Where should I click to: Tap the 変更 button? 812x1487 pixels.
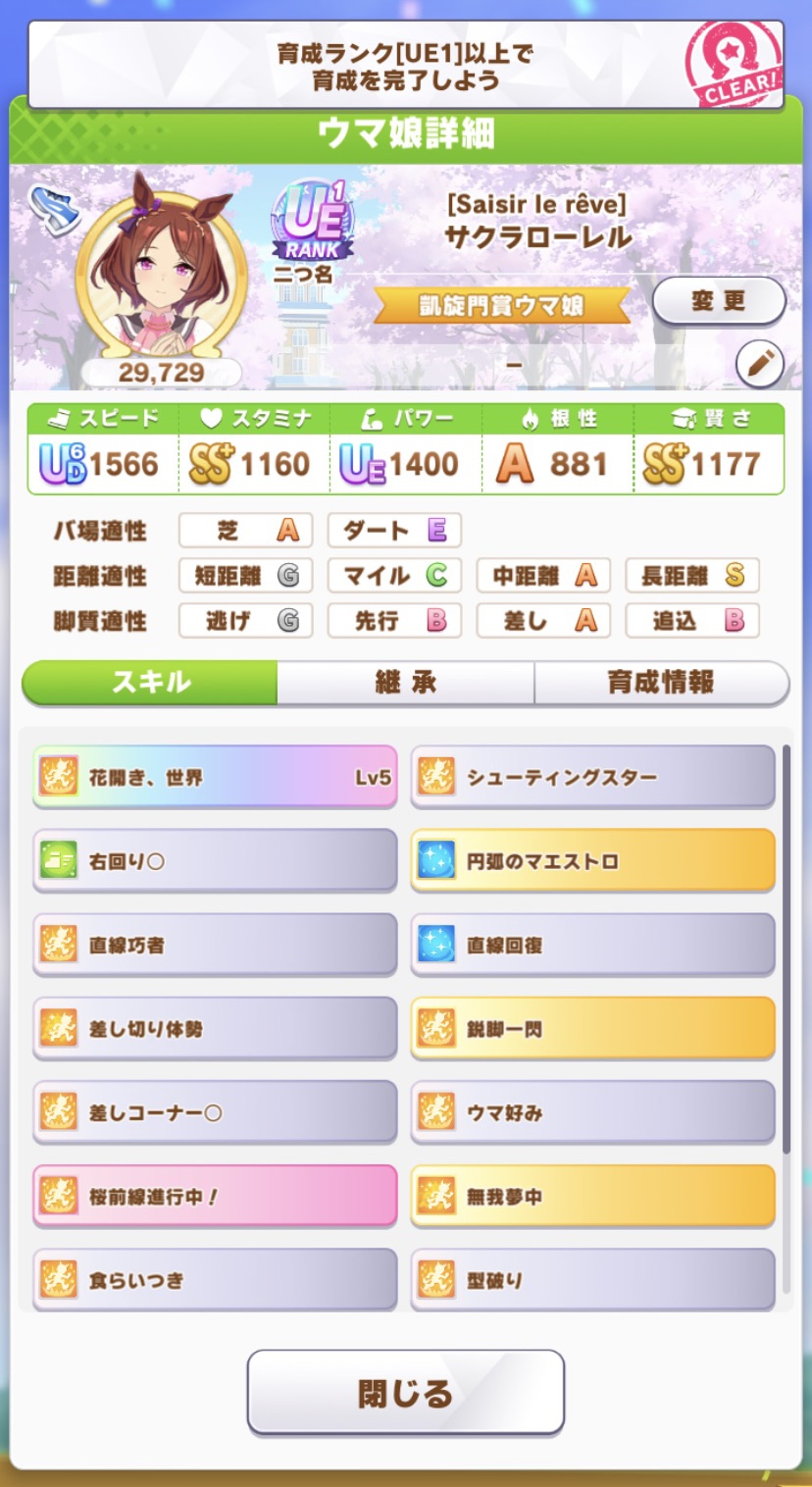point(719,301)
